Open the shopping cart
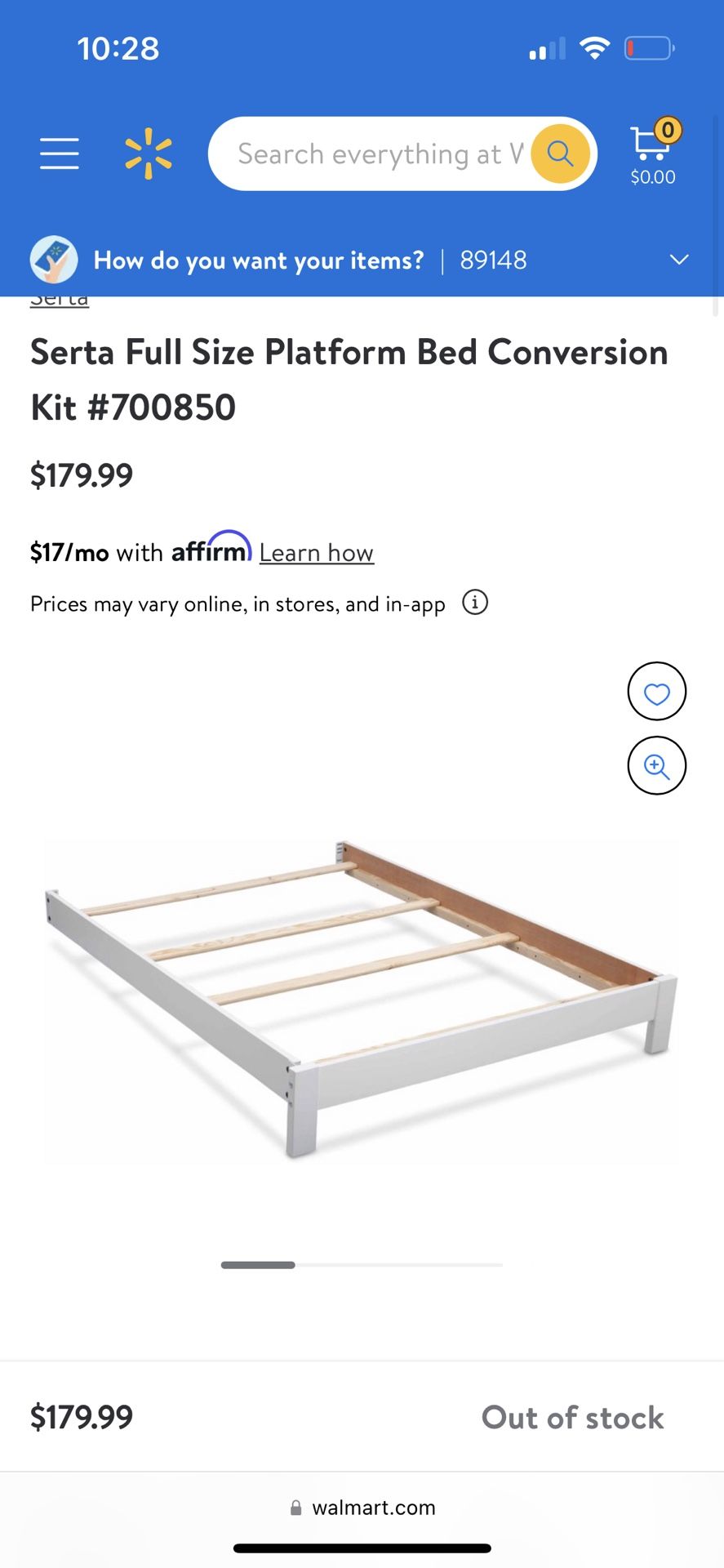 tap(653, 153)
